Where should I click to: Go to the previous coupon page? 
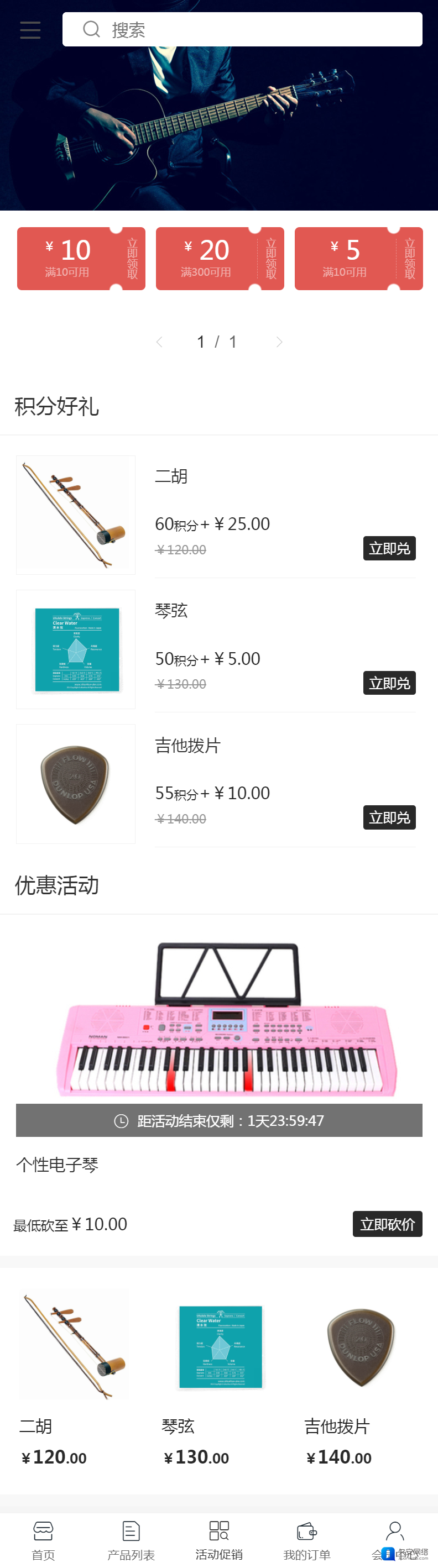(x=160, y=342)
